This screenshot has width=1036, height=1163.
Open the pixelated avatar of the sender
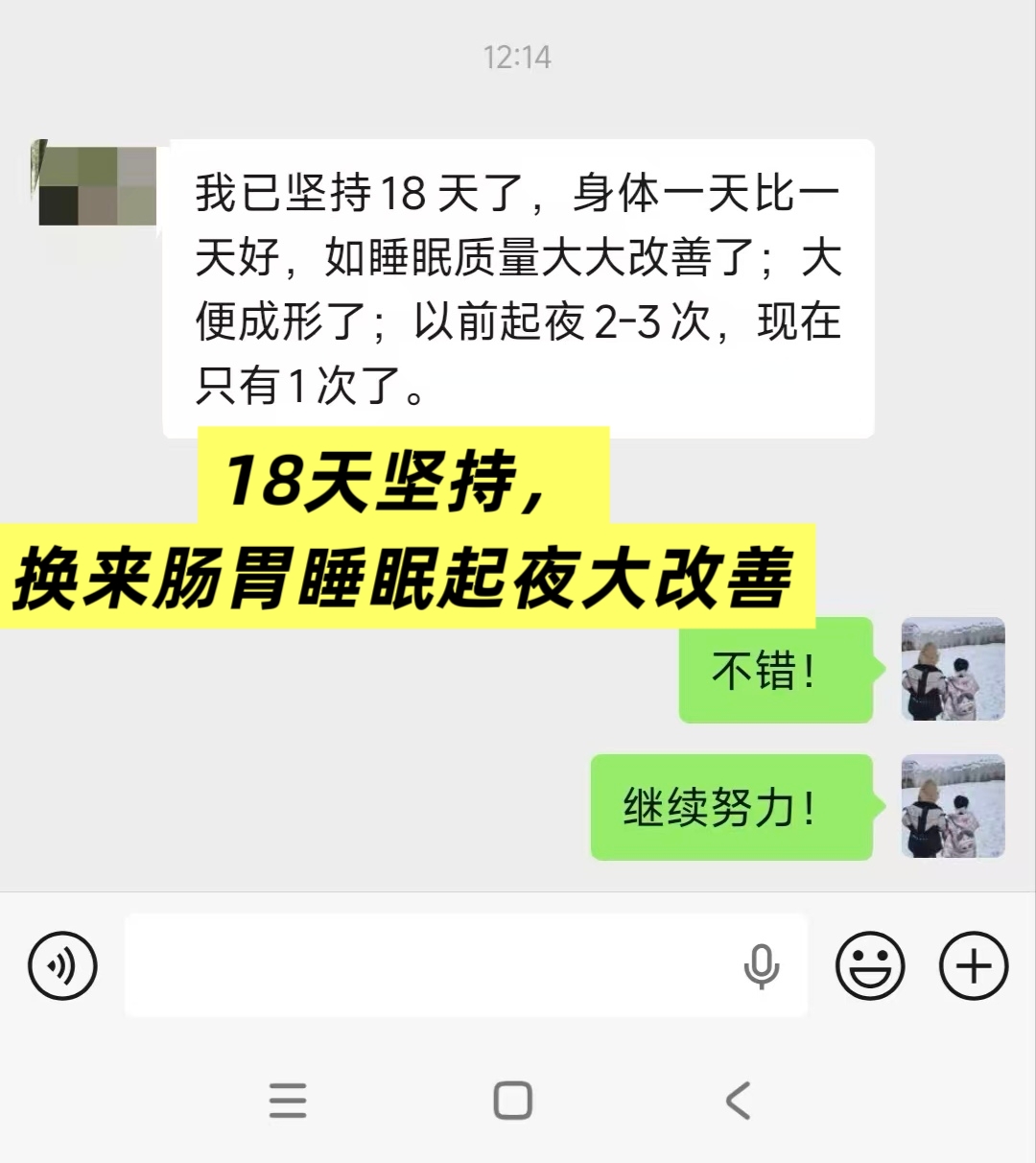pos(97,186)
